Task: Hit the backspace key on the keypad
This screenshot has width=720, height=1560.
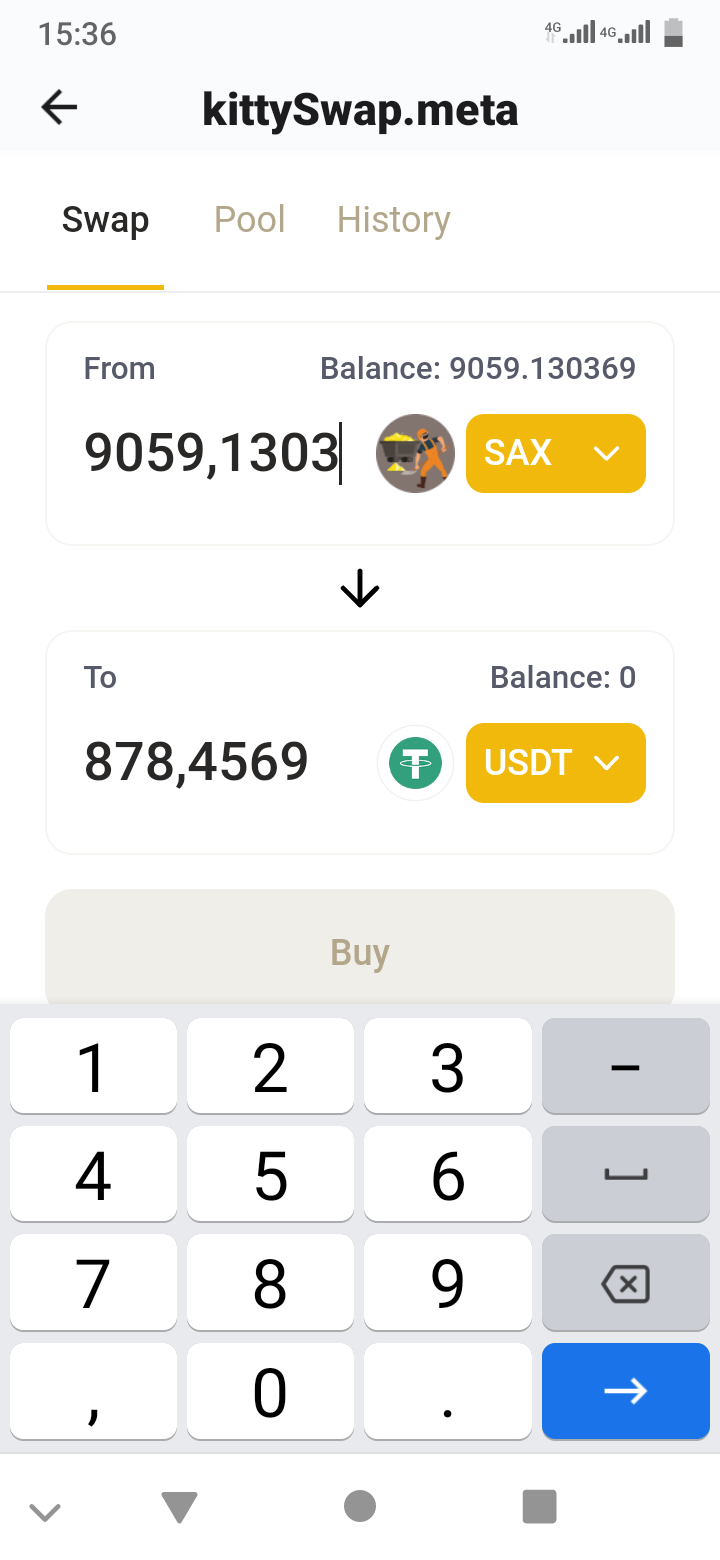Action: [625, 1283]
